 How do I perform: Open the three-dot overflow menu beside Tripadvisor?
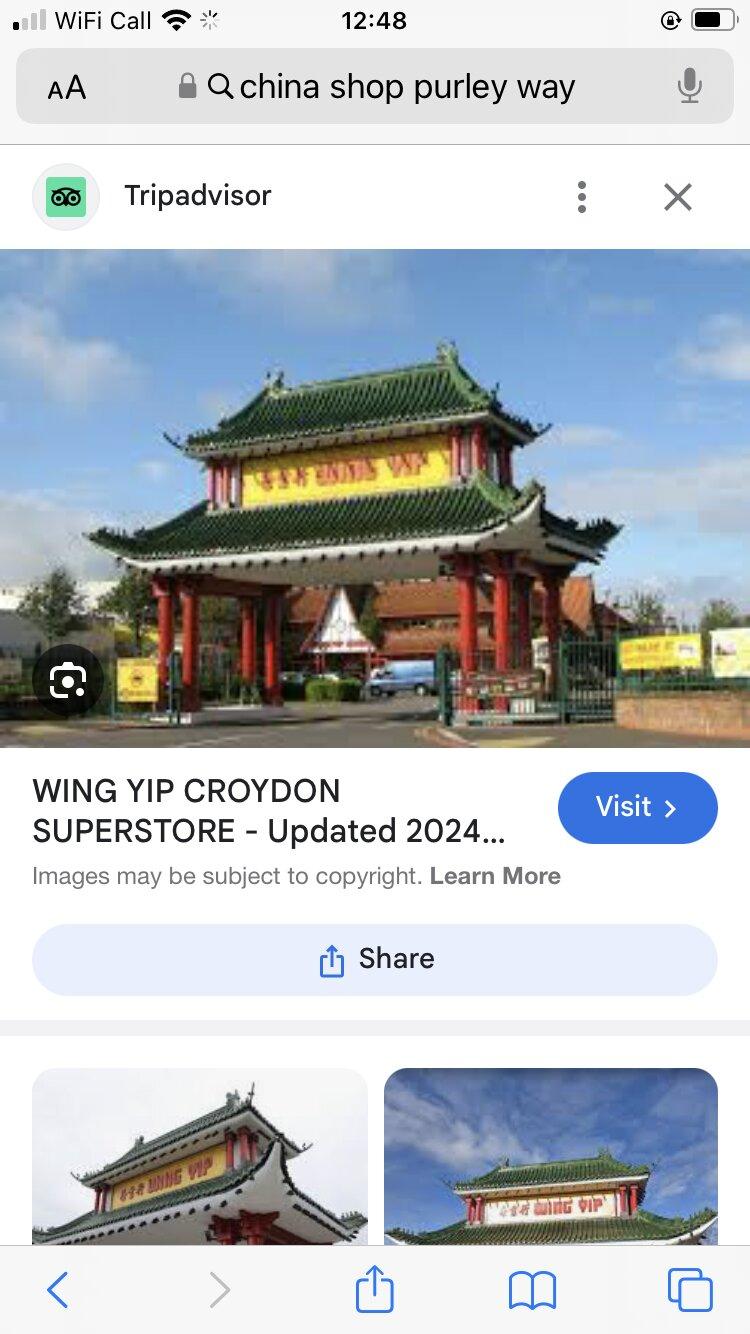pyautogui.click(x=581, y=197)
